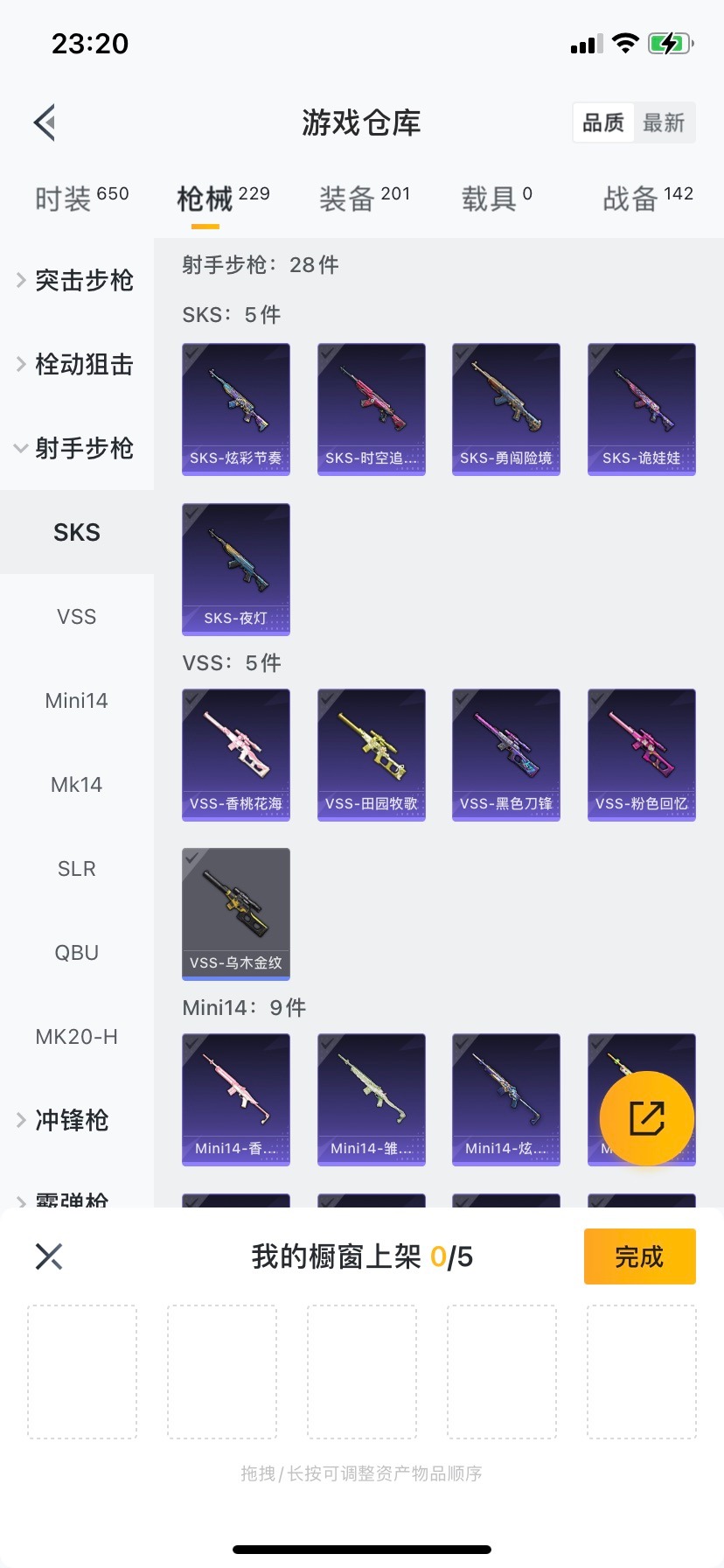Close the 我的橱窗上架 panel
Screen dimensions: 724x1568
pos(49,1256)
